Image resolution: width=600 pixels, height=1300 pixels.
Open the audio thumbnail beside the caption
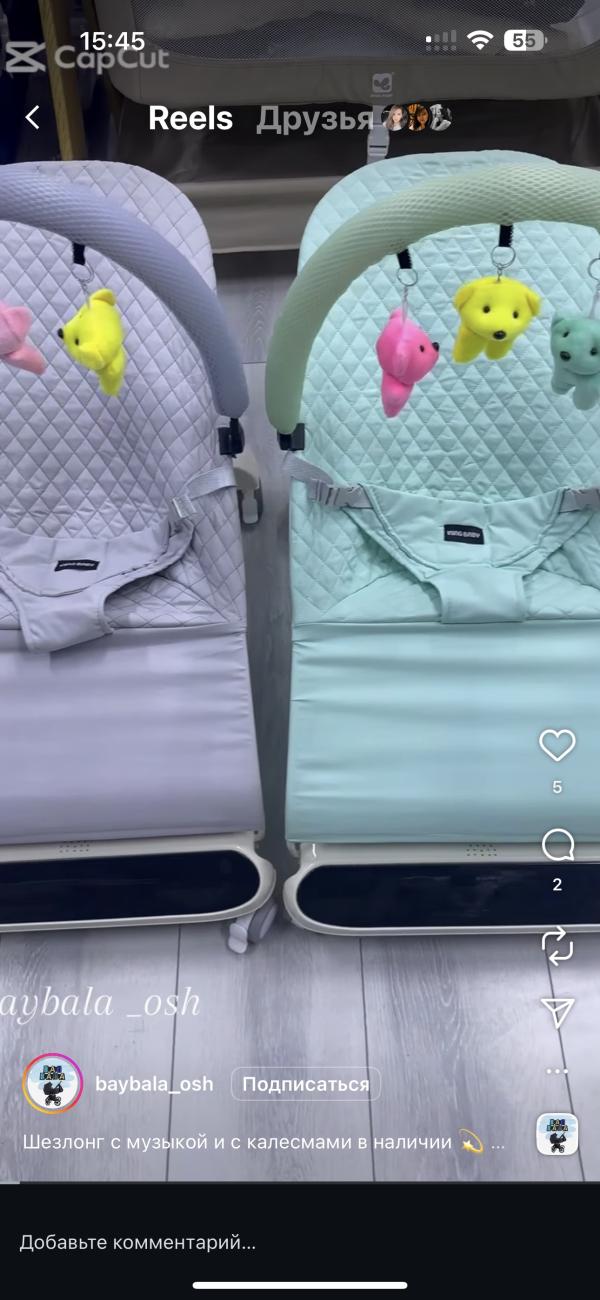tap(557, 1134)
